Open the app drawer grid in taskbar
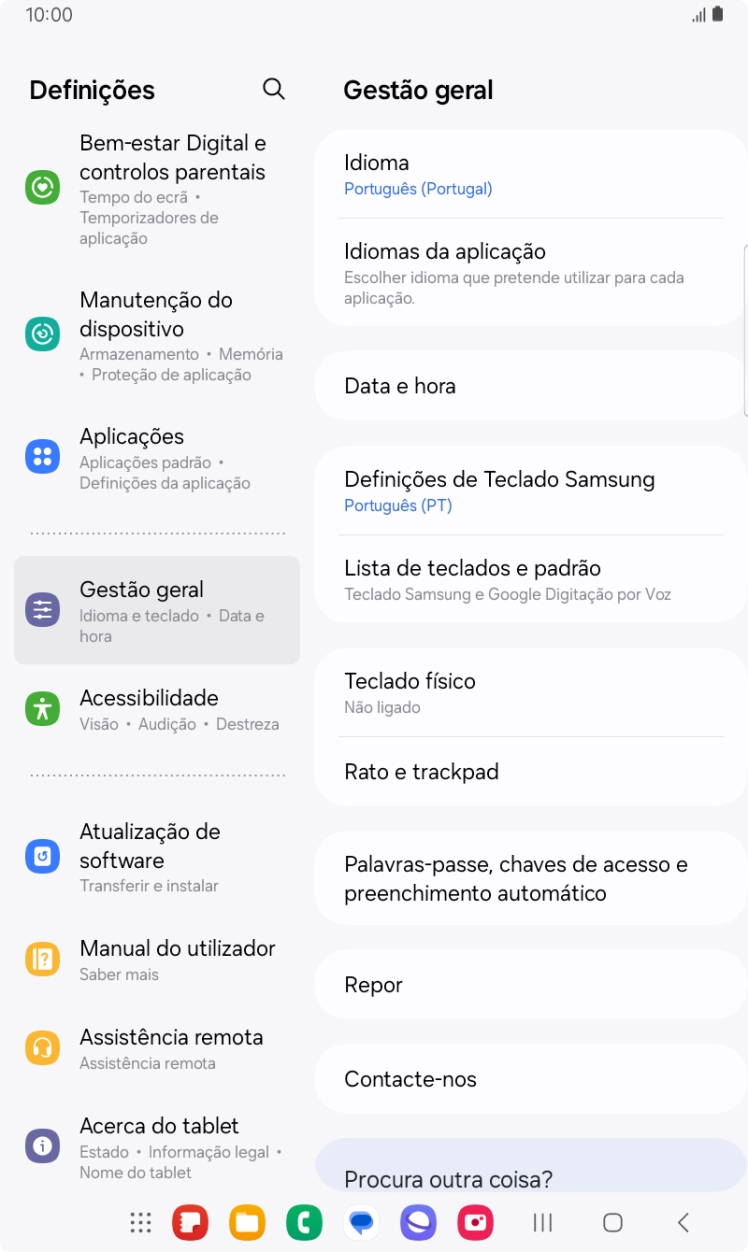Screen dimensions: 748x1252 (141, 1222)
